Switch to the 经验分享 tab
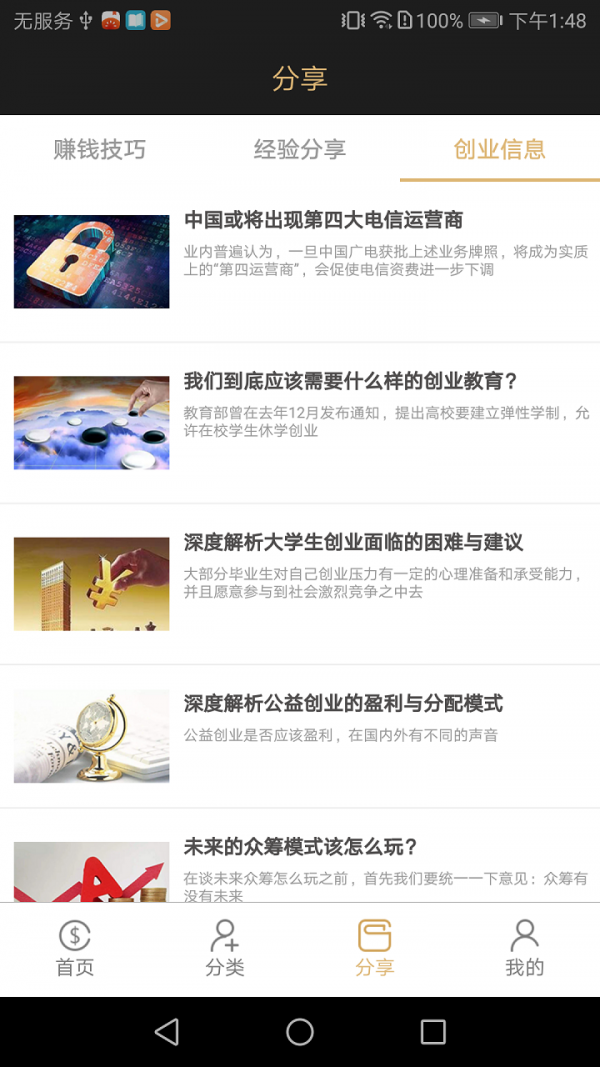Viewport: 600px width, 1067px height. point(300,150)
